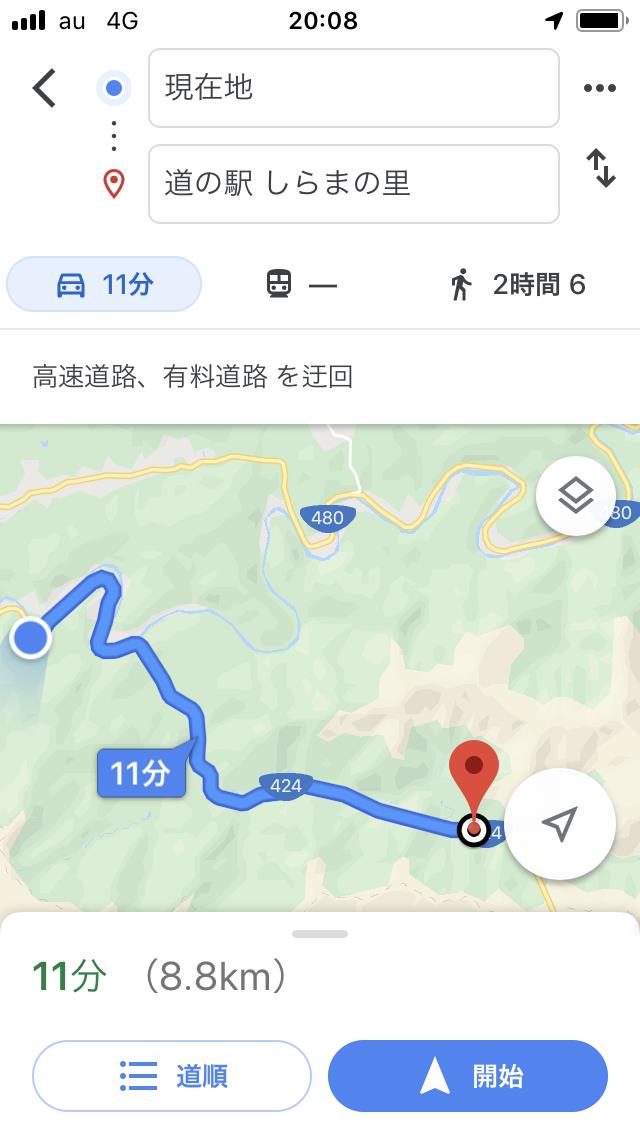This screenshot has height=1136, width=640.
Task: Swap start and destination
Action: 600,168
